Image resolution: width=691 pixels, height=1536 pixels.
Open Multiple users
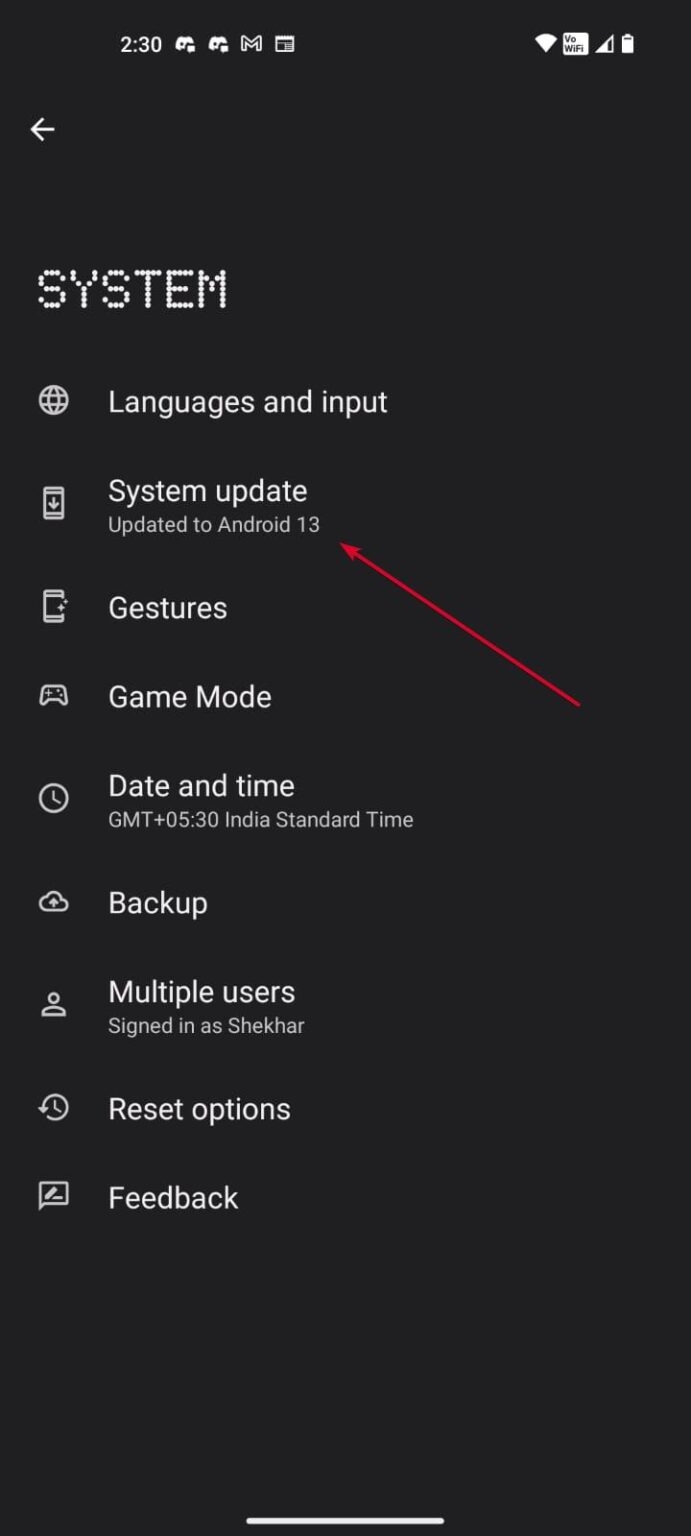[202, 1006]
